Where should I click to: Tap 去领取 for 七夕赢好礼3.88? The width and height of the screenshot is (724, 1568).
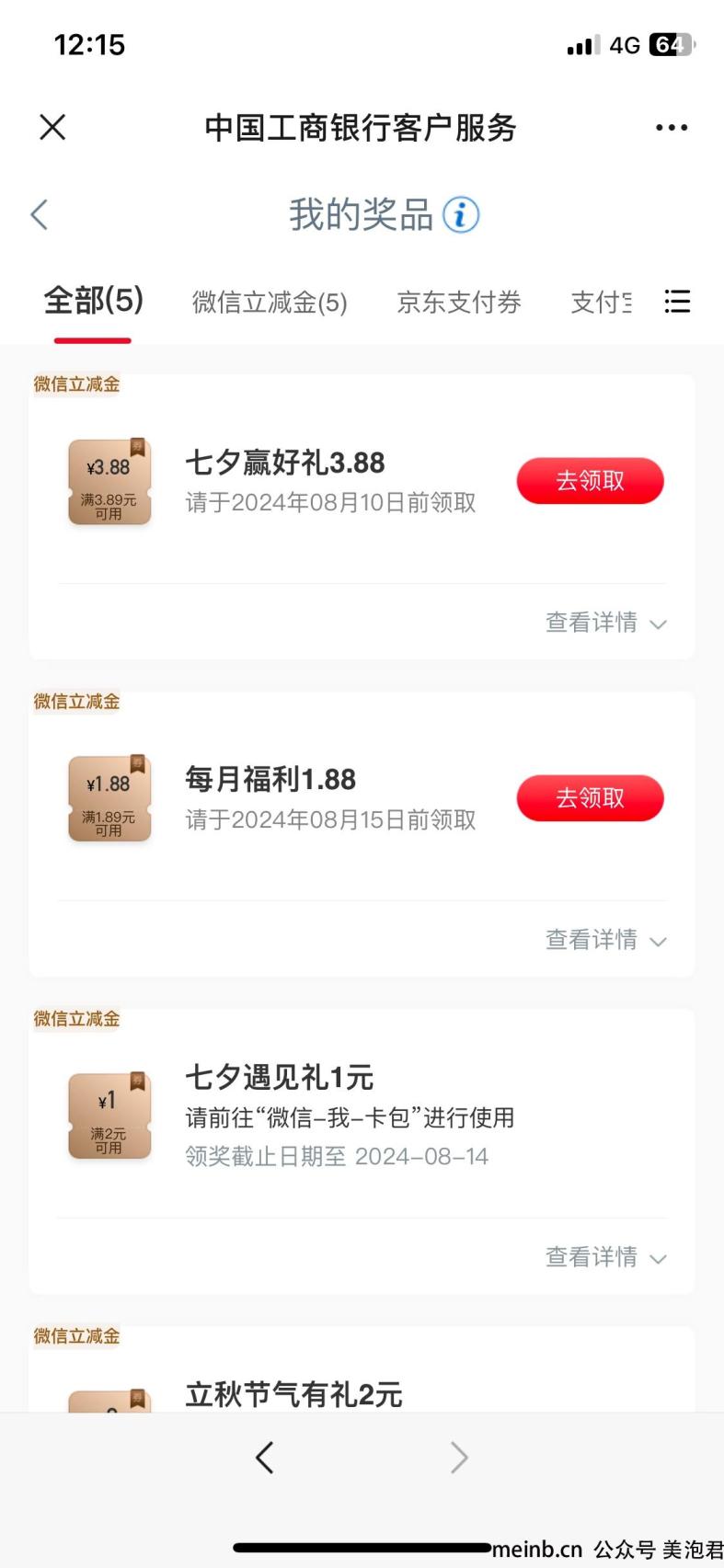coord(590,481)
